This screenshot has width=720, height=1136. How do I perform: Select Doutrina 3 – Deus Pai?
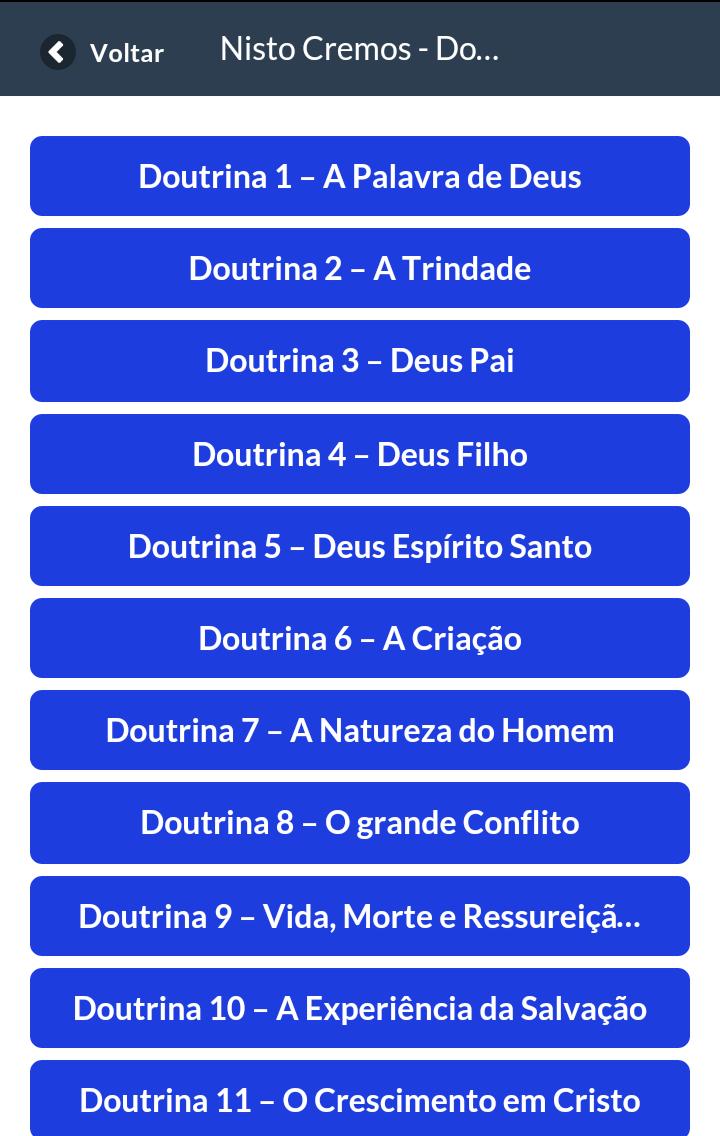point(360,361)
